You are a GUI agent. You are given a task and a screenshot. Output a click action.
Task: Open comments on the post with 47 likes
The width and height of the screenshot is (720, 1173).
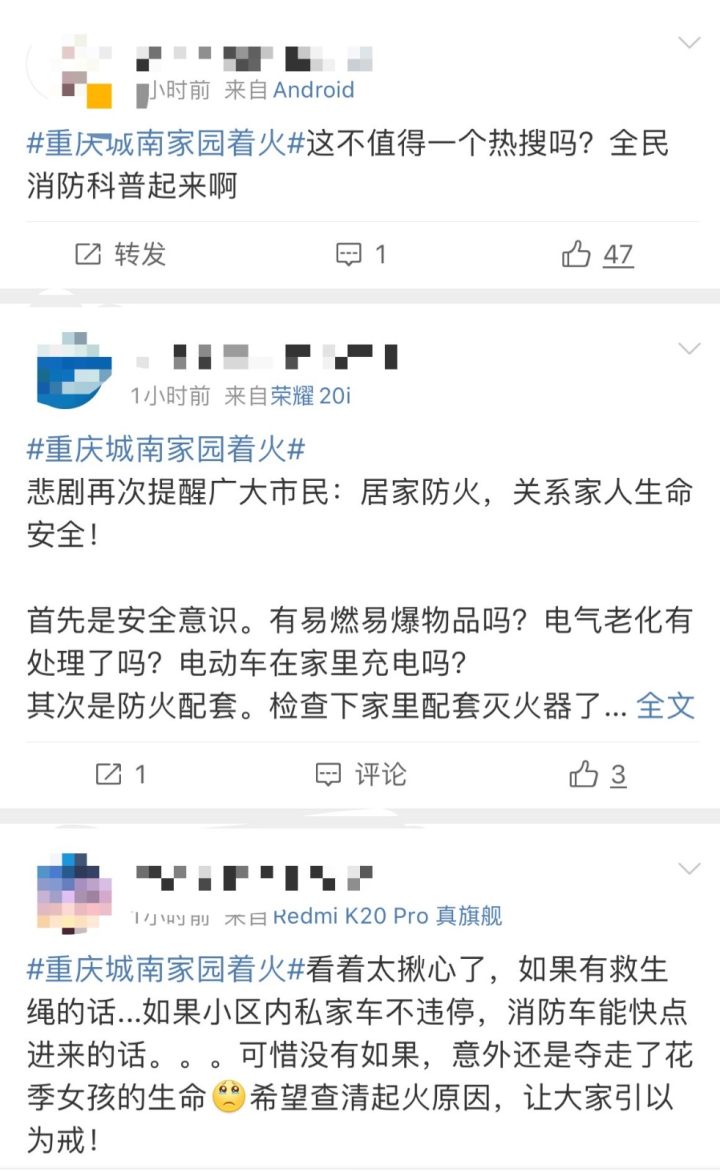tap(360, 255)
